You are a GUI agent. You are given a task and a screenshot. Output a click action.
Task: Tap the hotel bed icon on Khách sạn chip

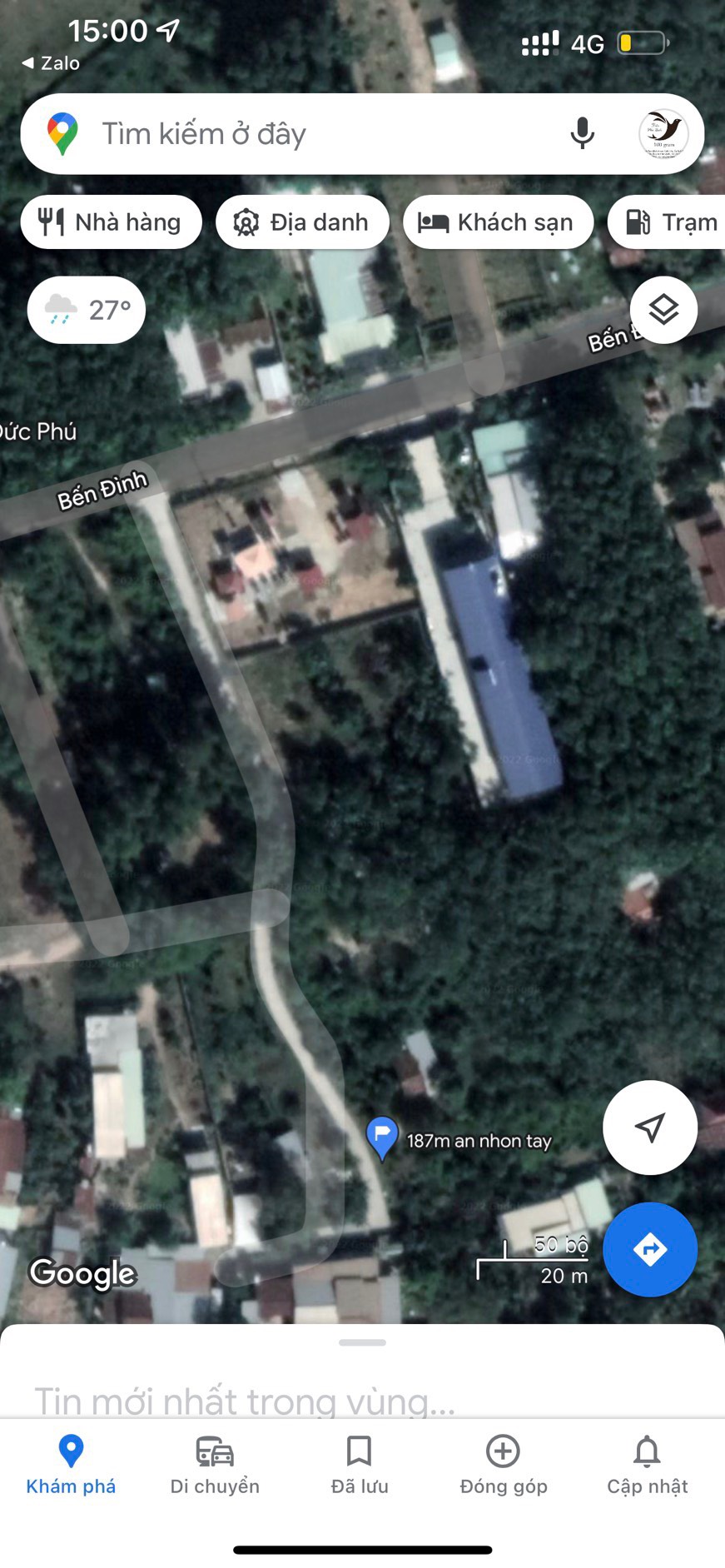[x=434, y=222]
